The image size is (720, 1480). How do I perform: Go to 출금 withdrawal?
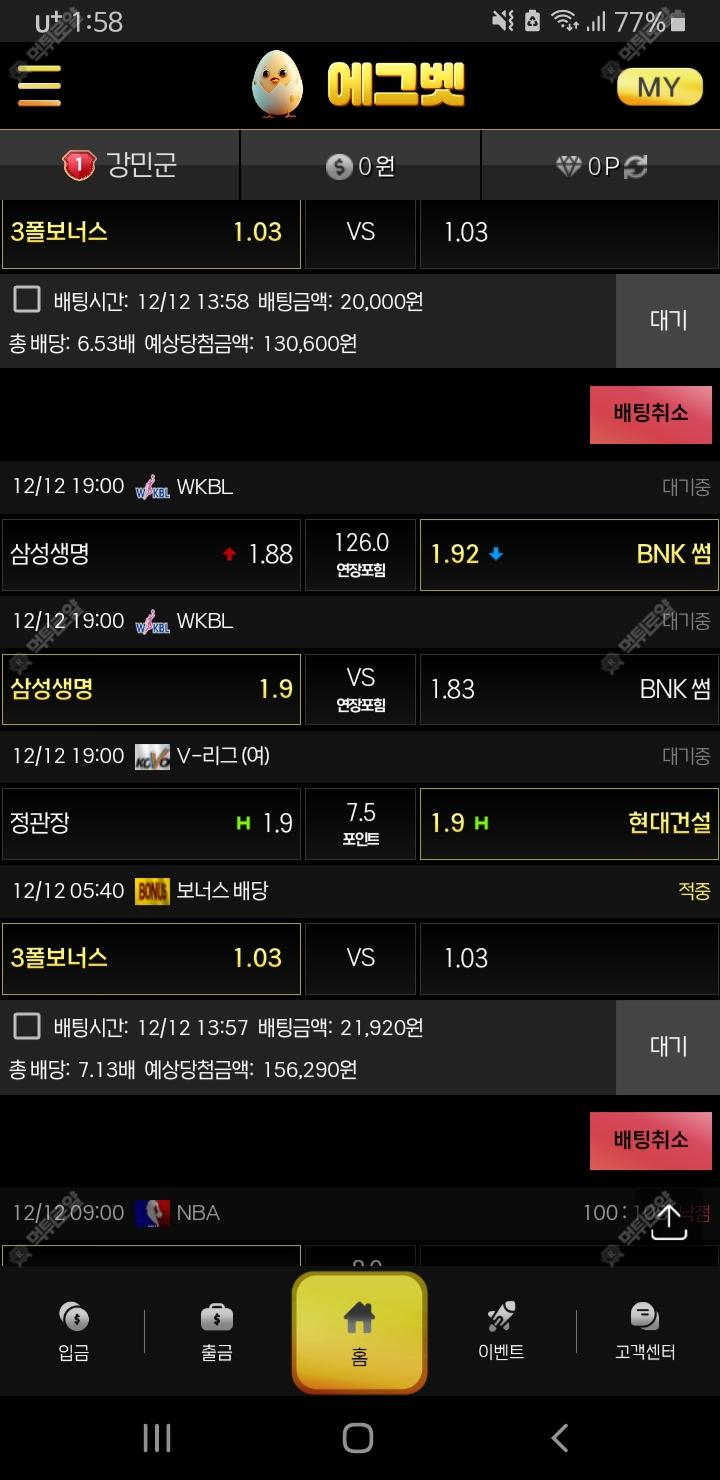(217, 1331)
